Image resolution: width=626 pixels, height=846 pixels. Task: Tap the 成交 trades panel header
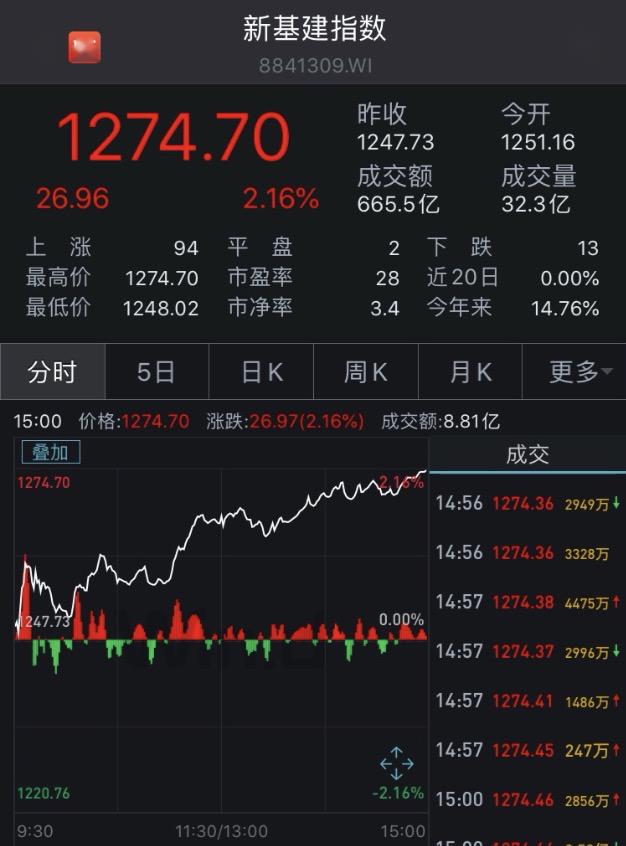pos(527,455)
